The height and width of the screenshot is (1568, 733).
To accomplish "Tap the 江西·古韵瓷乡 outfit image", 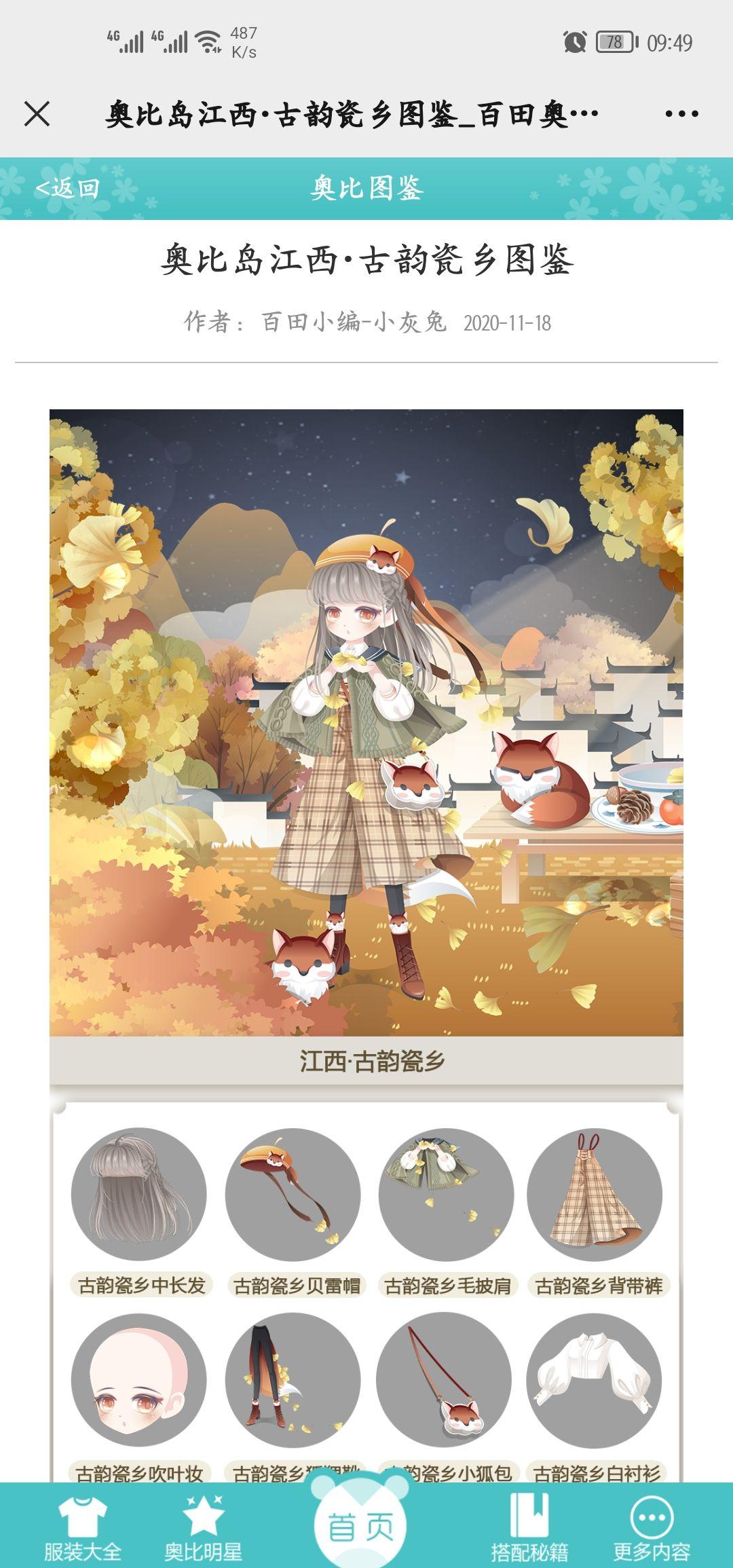I will [x=366, y=722].
